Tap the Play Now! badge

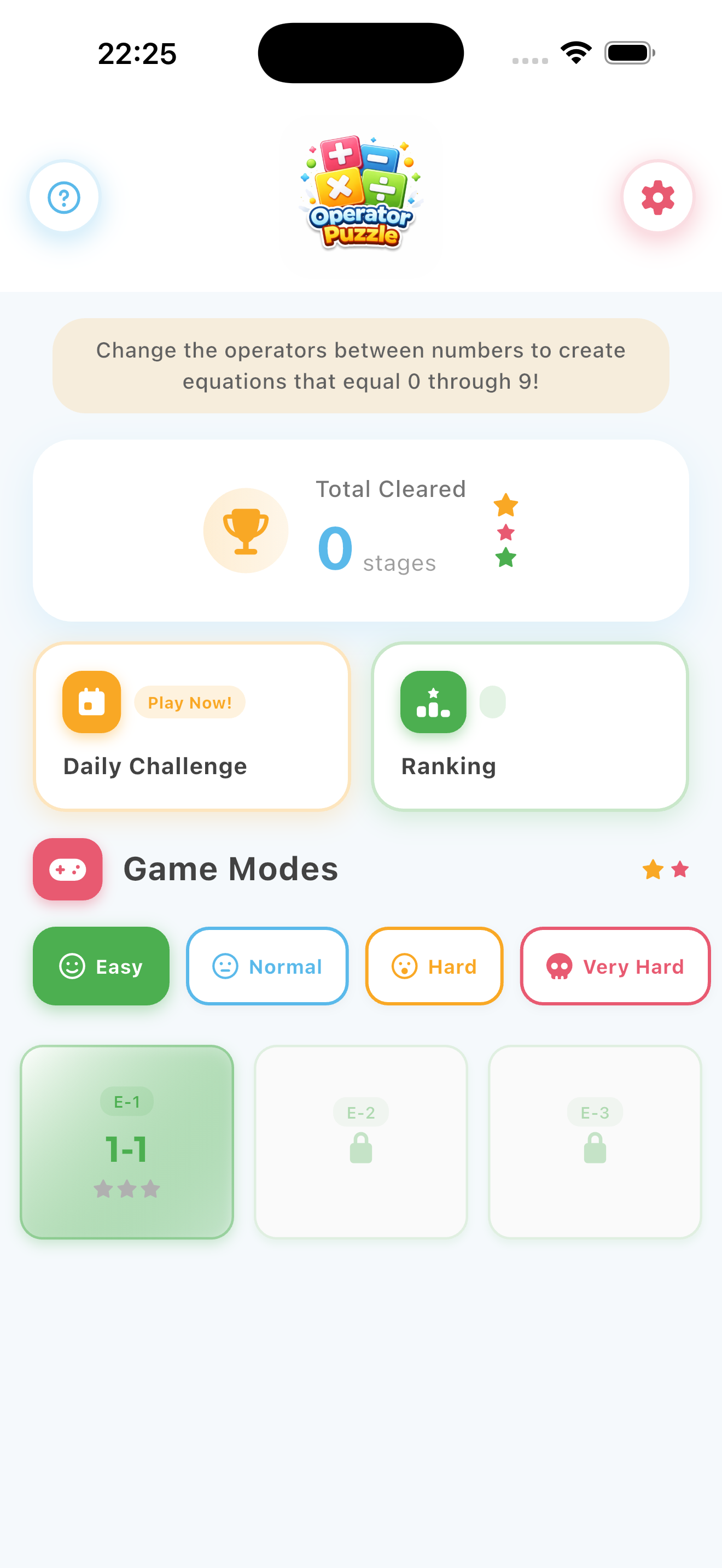click(190, 702)
